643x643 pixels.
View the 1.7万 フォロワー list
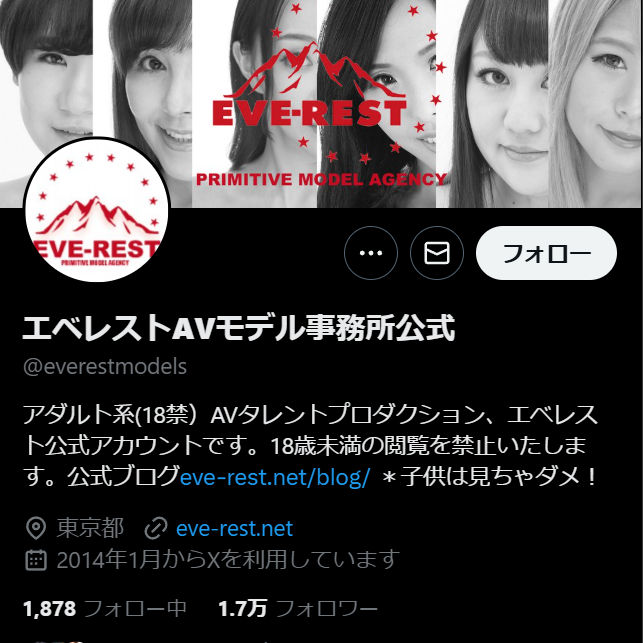pyautogui.click(x=298, y=608)
